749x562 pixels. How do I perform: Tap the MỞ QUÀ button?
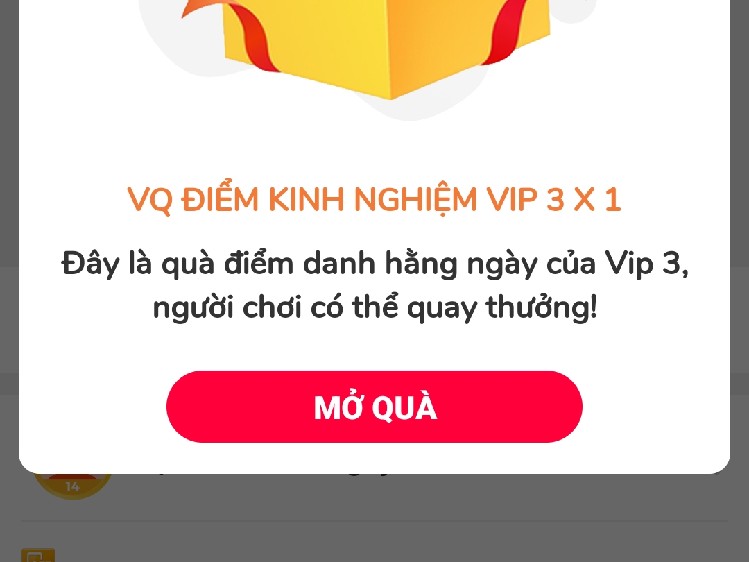coord(374,407)
